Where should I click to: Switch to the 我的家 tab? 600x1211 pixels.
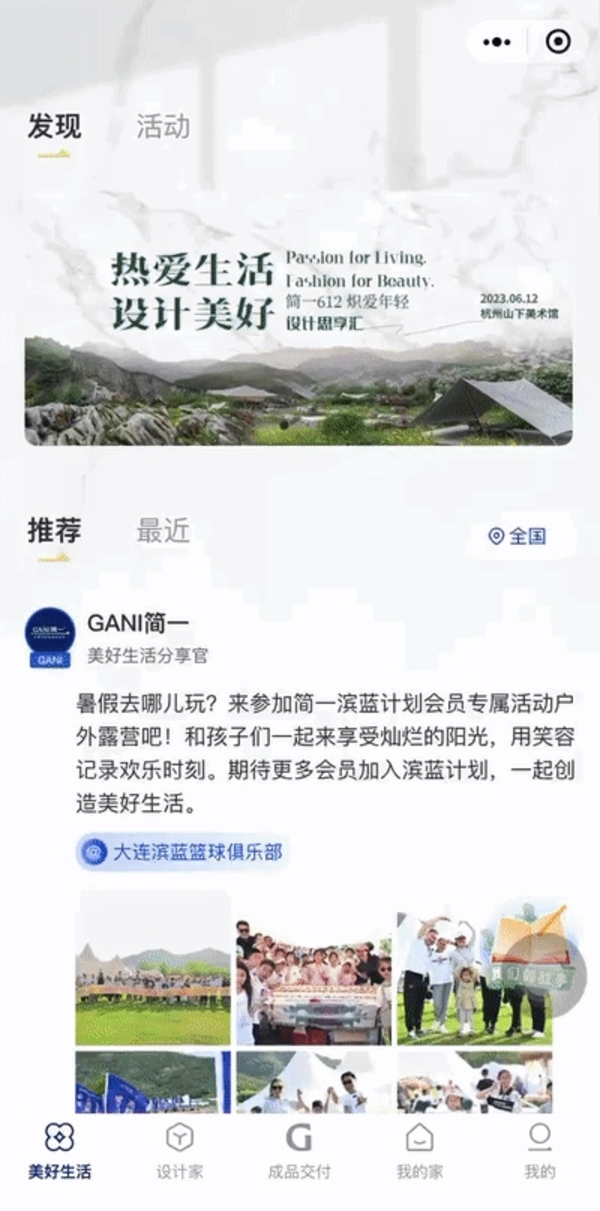pos(419,1150)
